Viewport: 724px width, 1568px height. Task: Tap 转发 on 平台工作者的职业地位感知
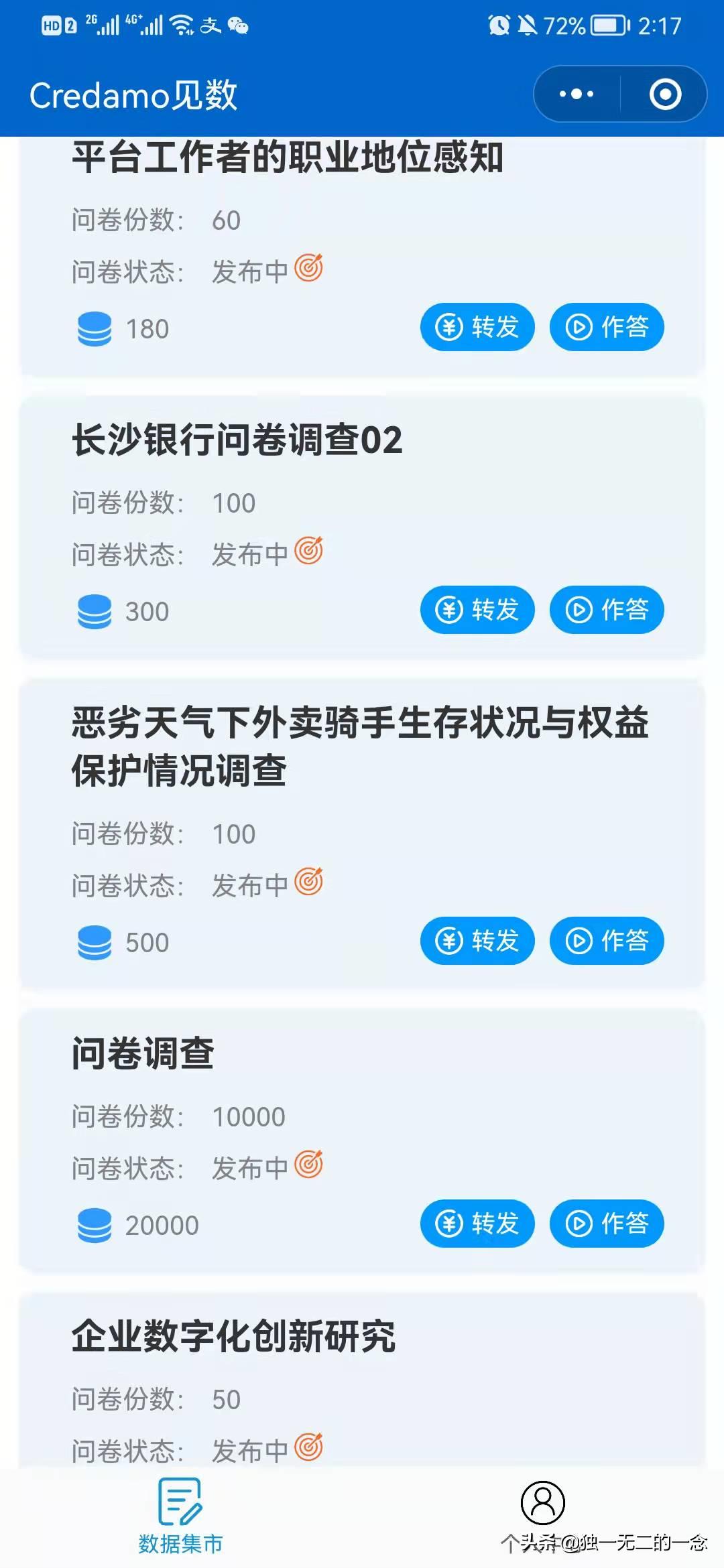pyautogui.click(x=477, y=327)
